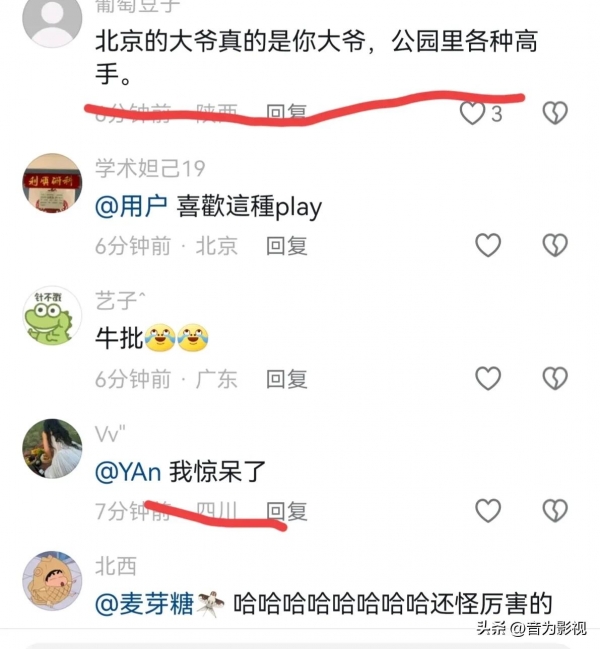This screenshot has height=649, width=600.
Task: Dislike 学术妲己19's comment
Action: click(555, 245)
